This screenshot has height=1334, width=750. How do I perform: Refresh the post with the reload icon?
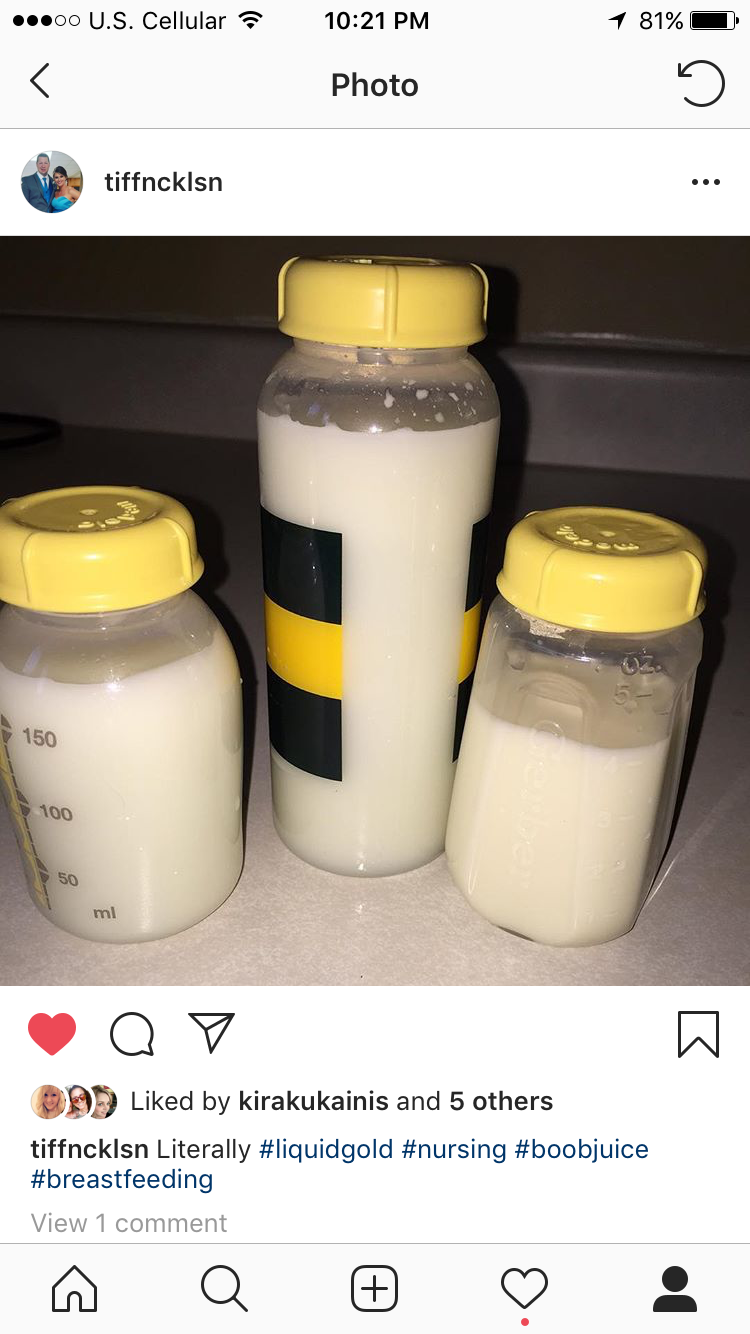click(701, 83)
